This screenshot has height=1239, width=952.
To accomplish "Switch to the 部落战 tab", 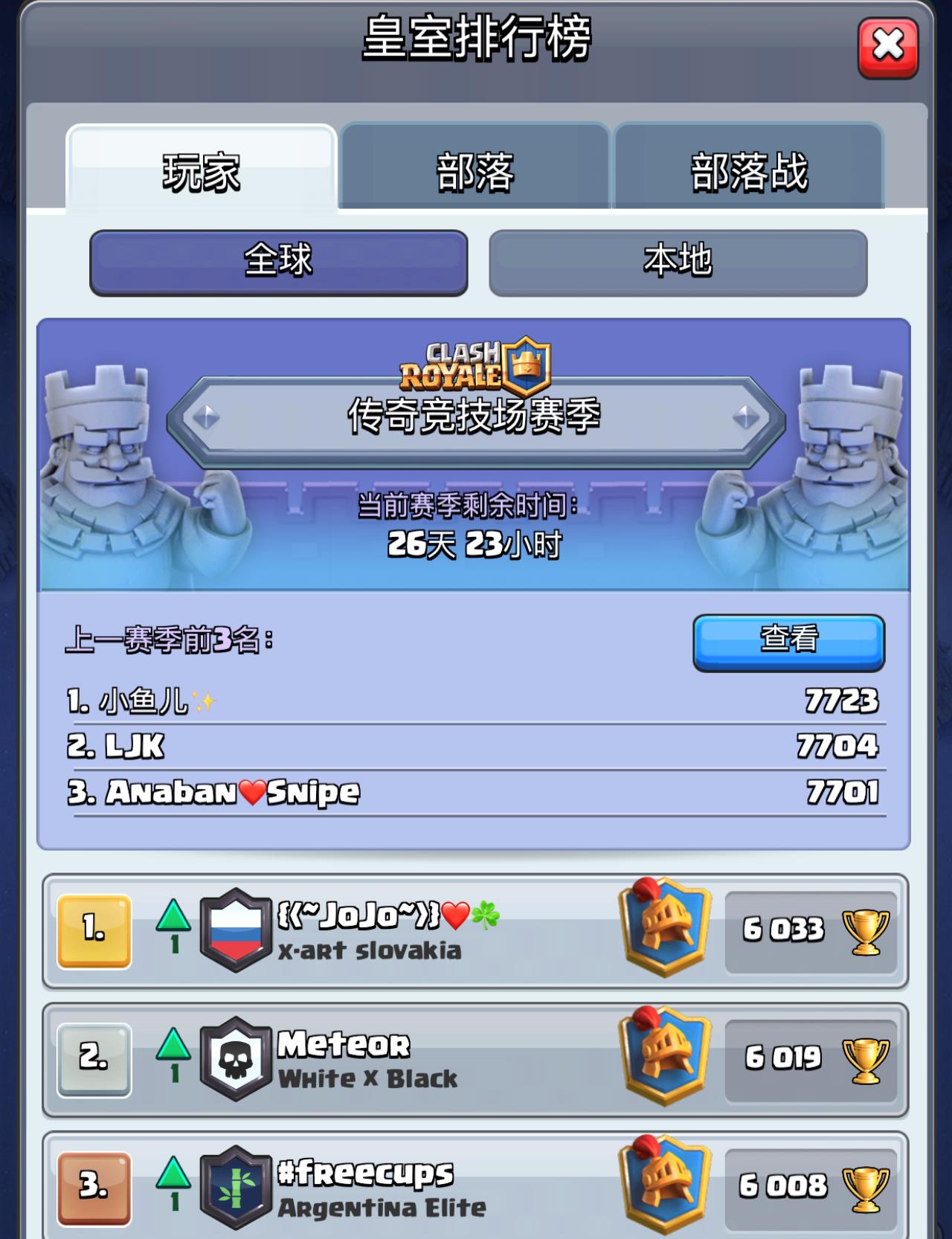I will pyautogui.click(x=748, y=170).
